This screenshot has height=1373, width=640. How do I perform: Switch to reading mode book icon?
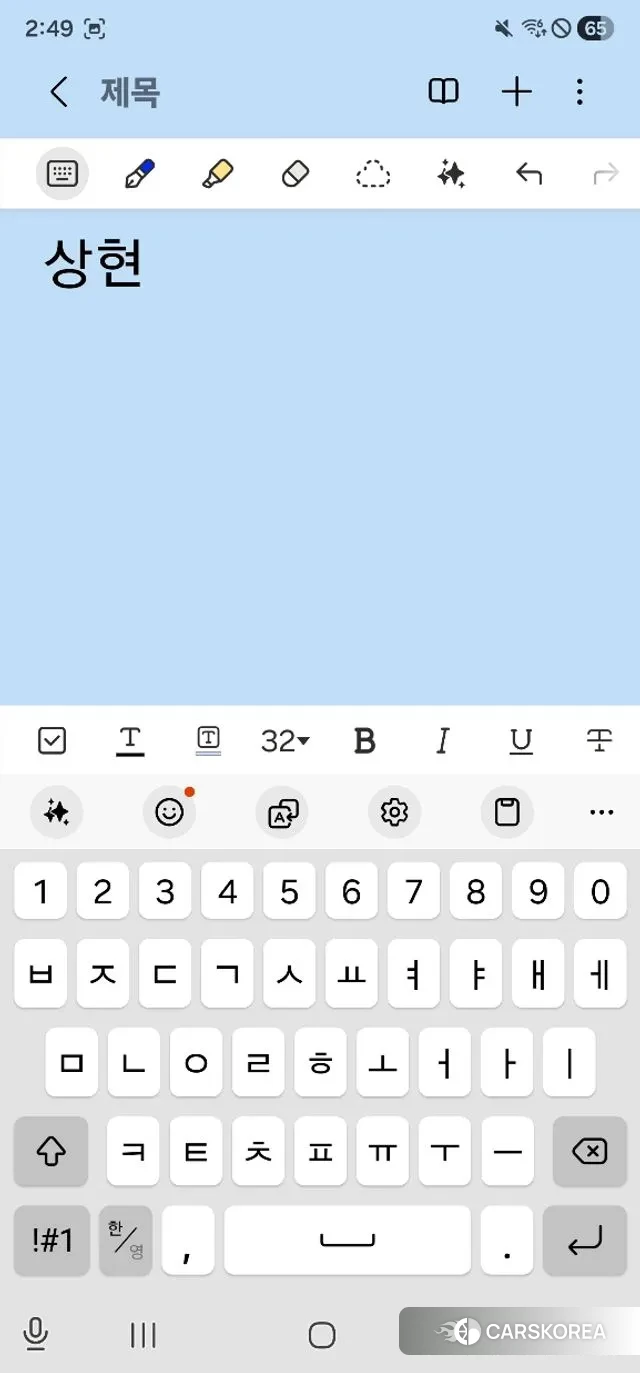[x=443, y=92]
